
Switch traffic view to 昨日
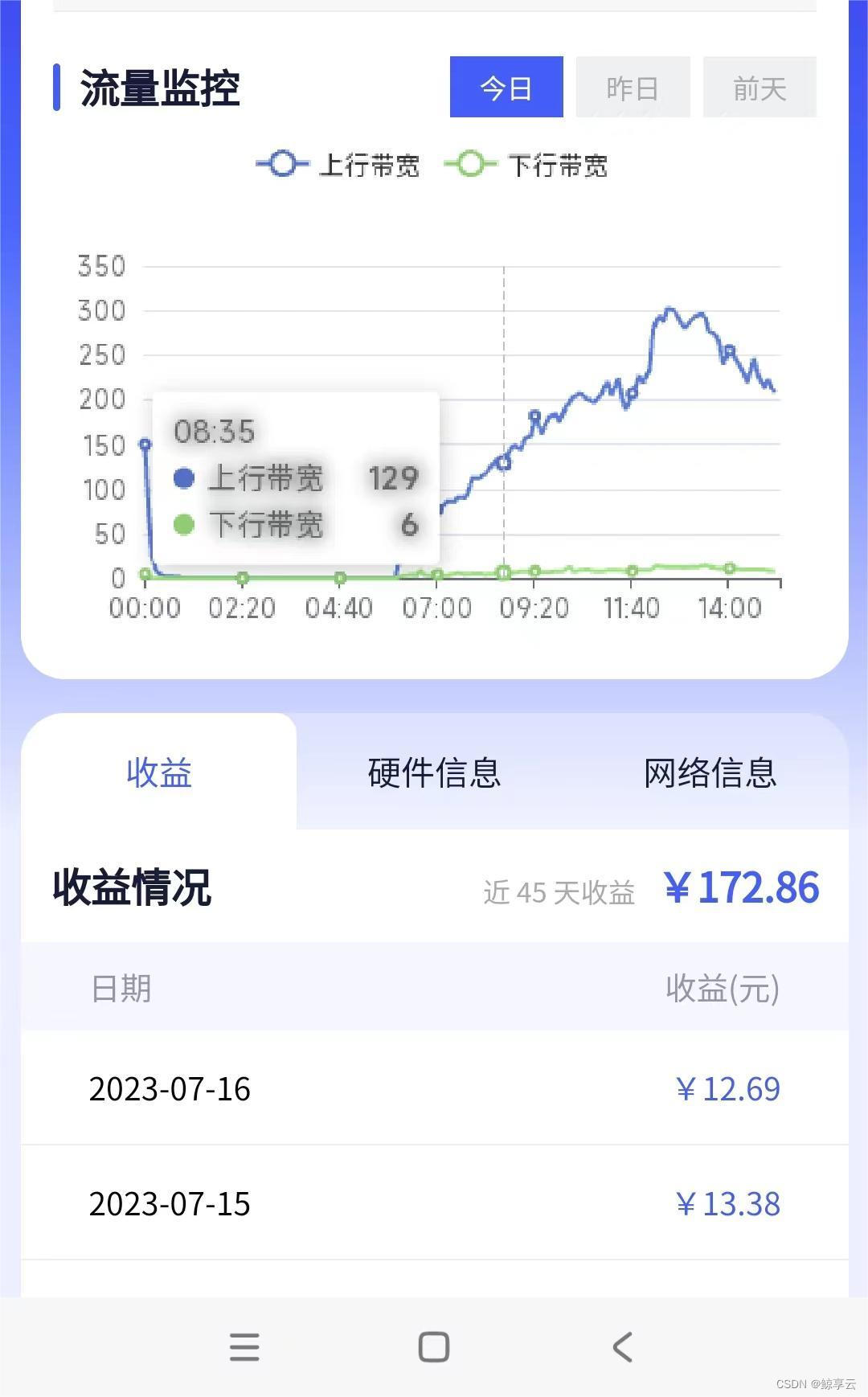(x=633, y=87)
